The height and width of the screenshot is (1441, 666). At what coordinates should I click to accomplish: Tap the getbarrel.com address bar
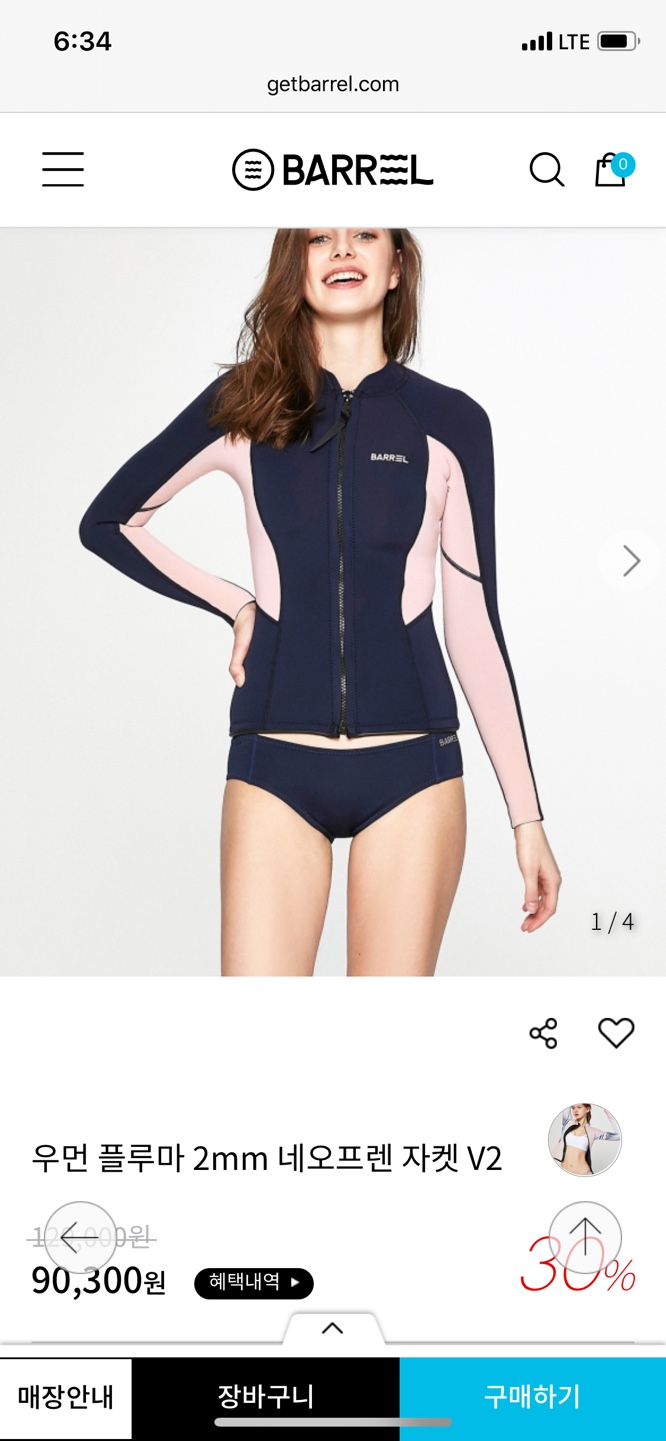(333, 84)
